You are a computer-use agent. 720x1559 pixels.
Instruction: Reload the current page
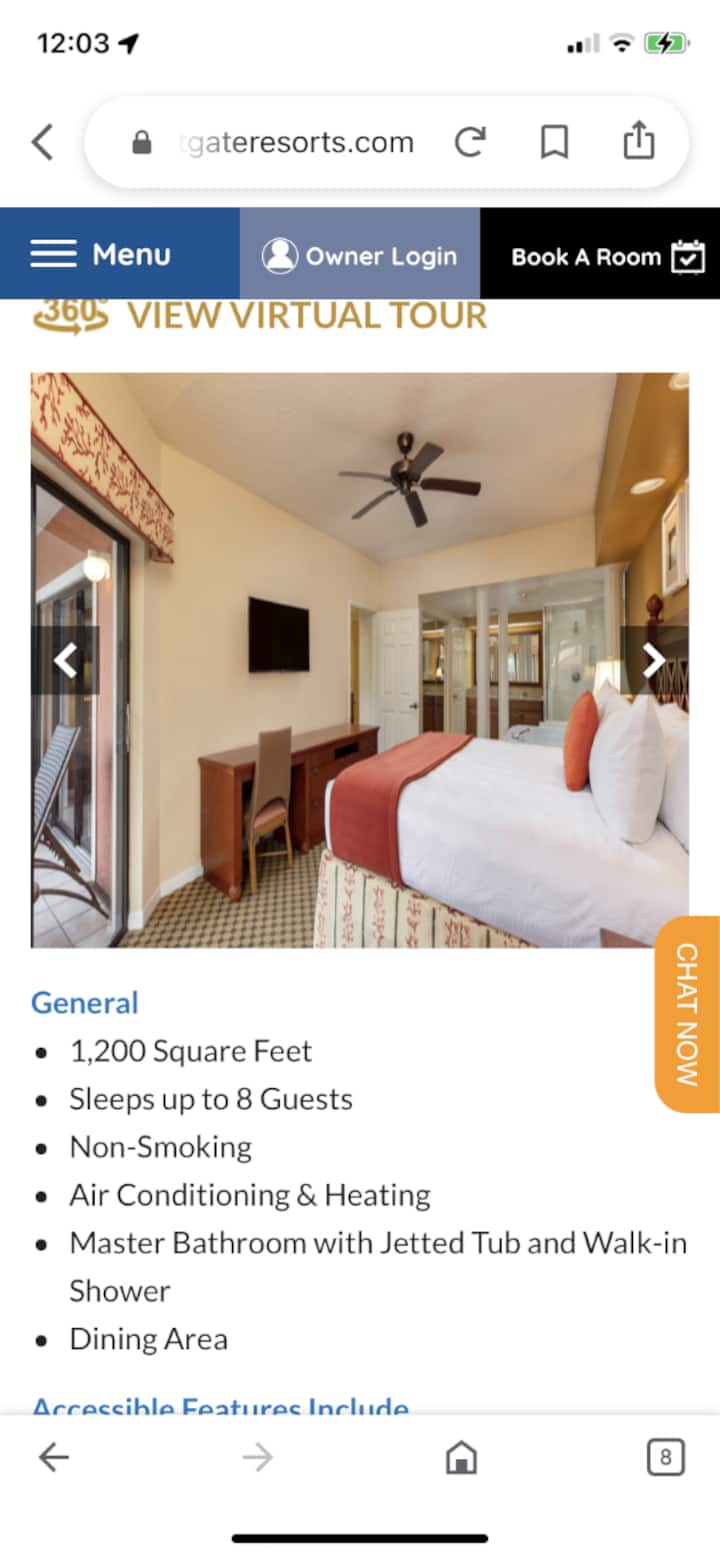click(470, 143)
